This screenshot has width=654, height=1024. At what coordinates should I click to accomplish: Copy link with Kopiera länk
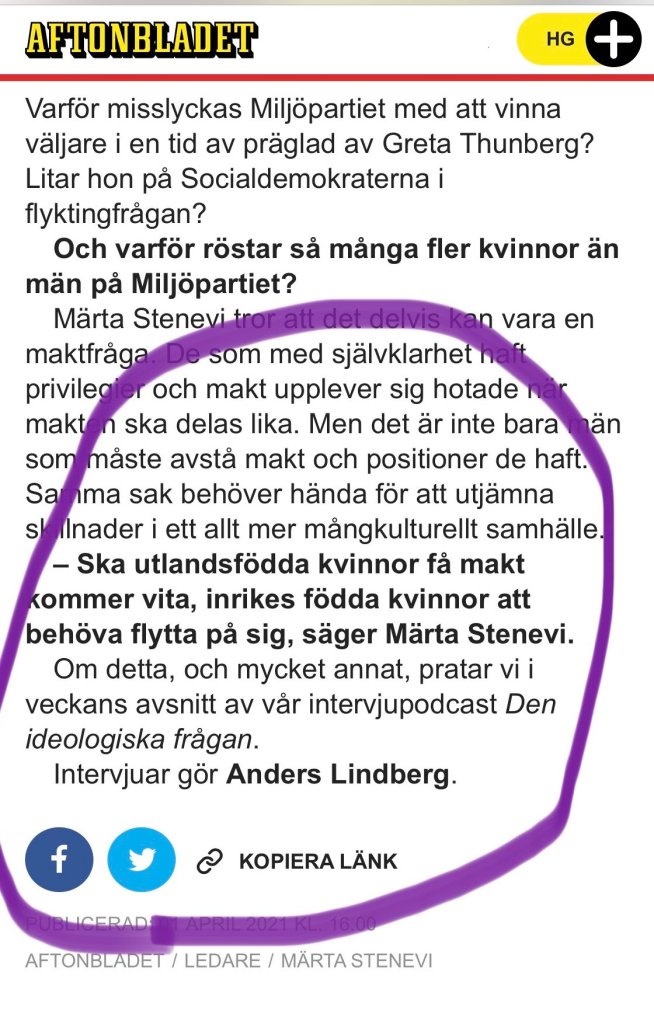(297, 861)
